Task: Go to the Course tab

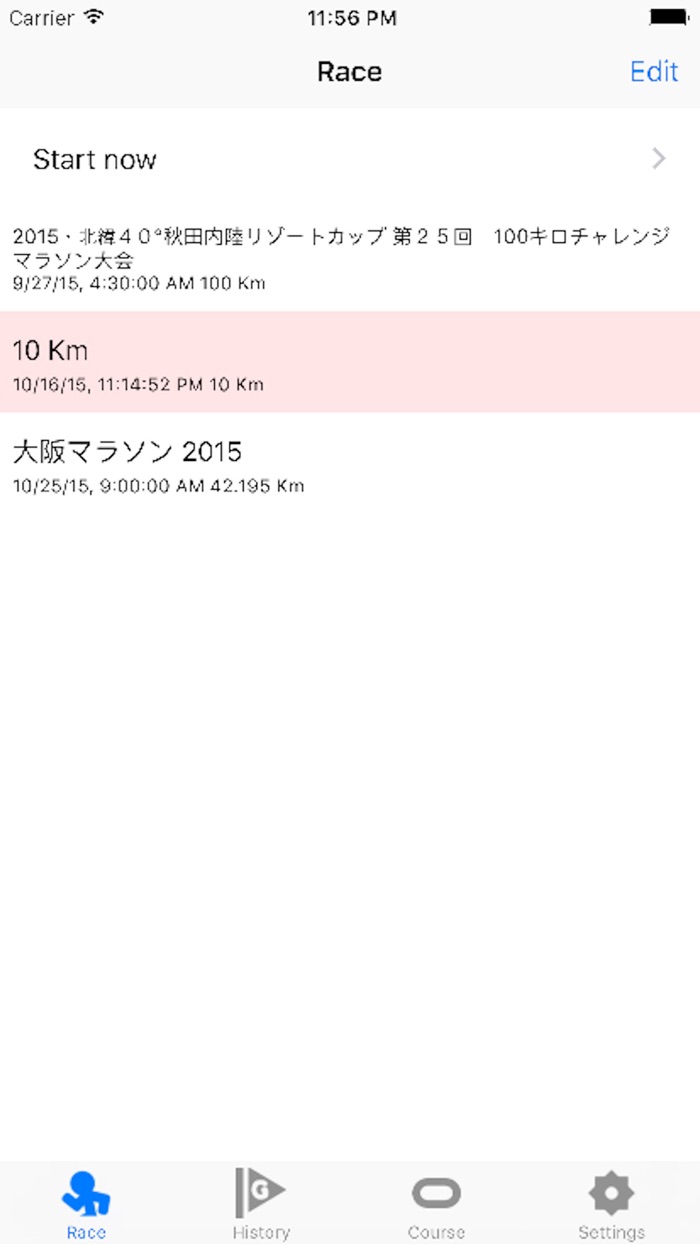Action: click(x=436, y=1204)
